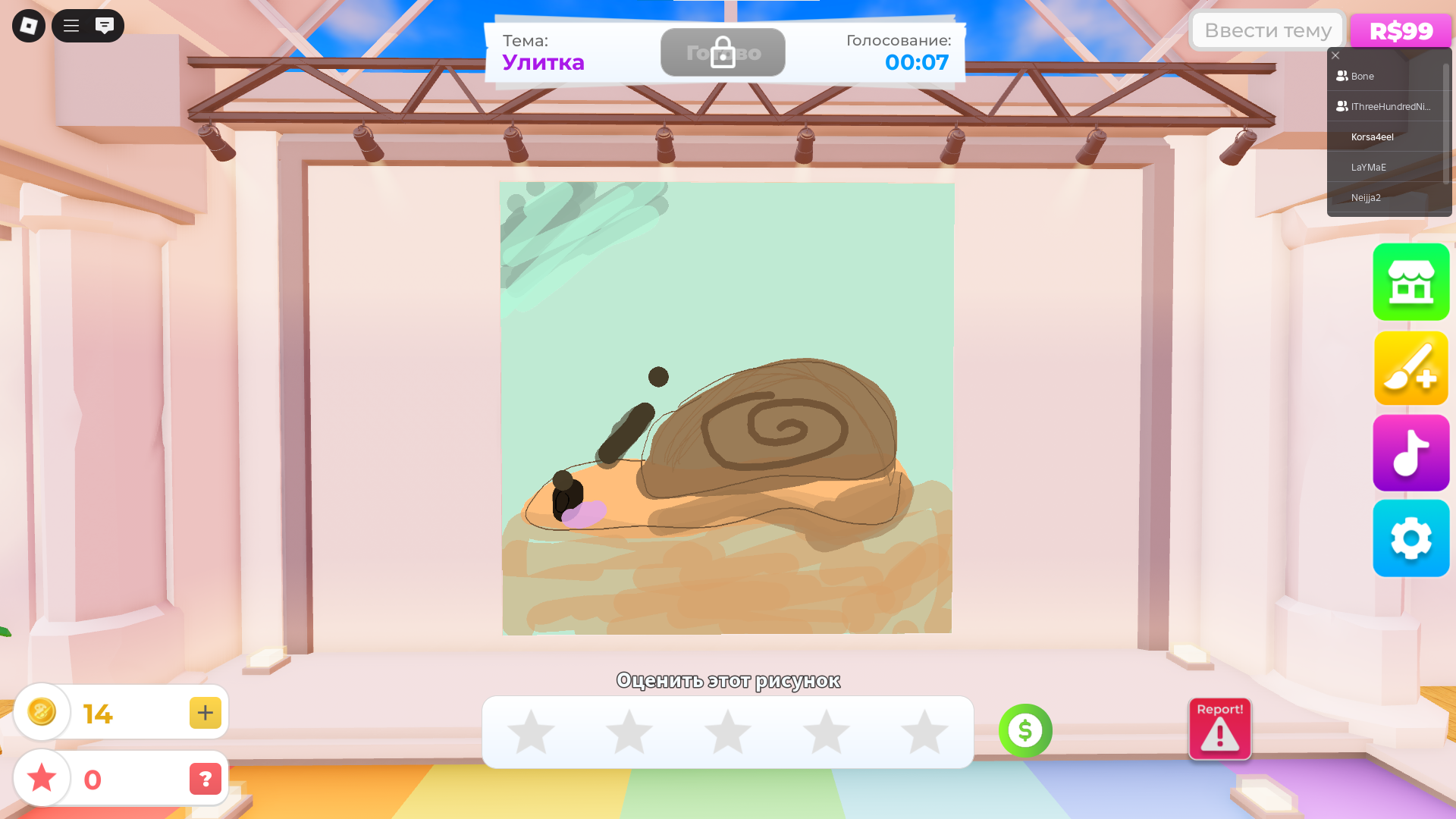Tap the green dollar donate button

[x=1025, y=730]
